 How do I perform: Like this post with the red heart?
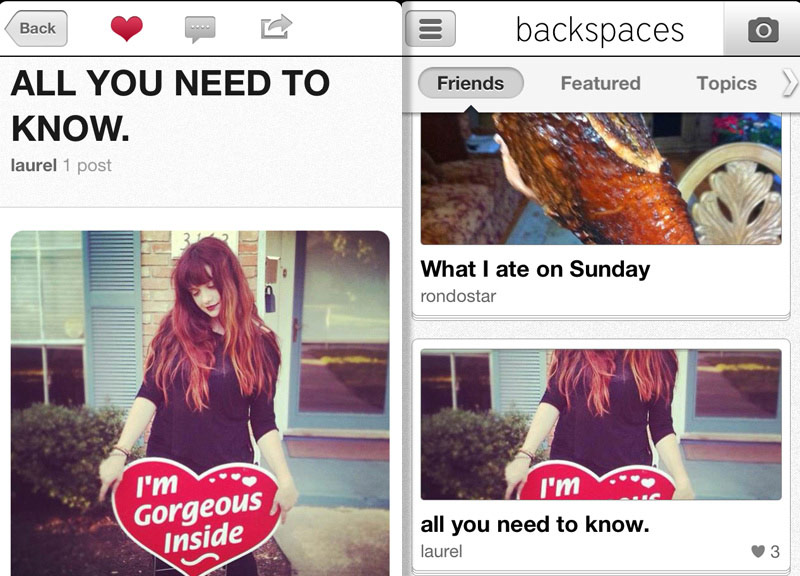[x=126, y=28]
